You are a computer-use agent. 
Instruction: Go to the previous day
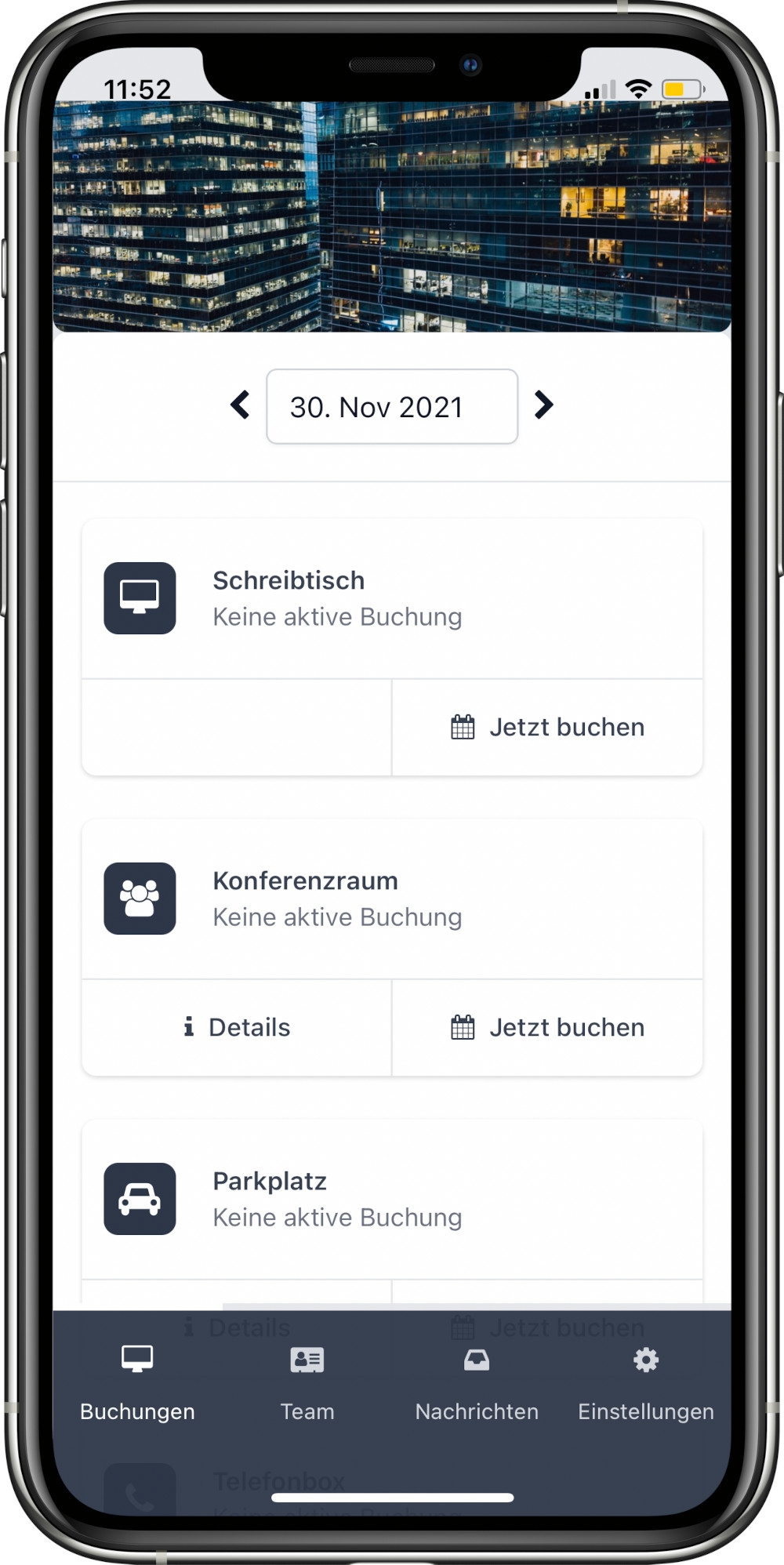[x=240, y=405]
